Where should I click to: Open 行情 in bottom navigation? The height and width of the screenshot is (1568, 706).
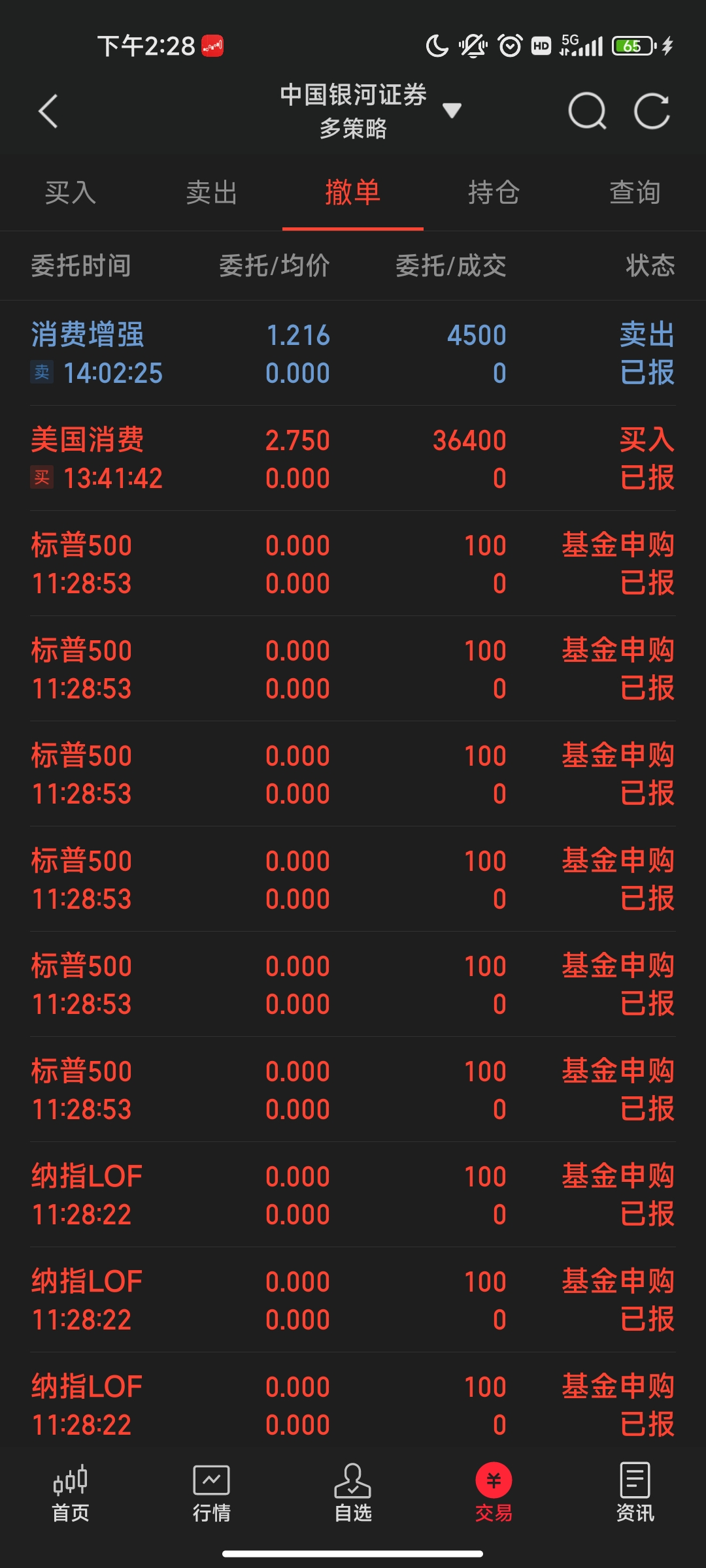click(211, 1494)
